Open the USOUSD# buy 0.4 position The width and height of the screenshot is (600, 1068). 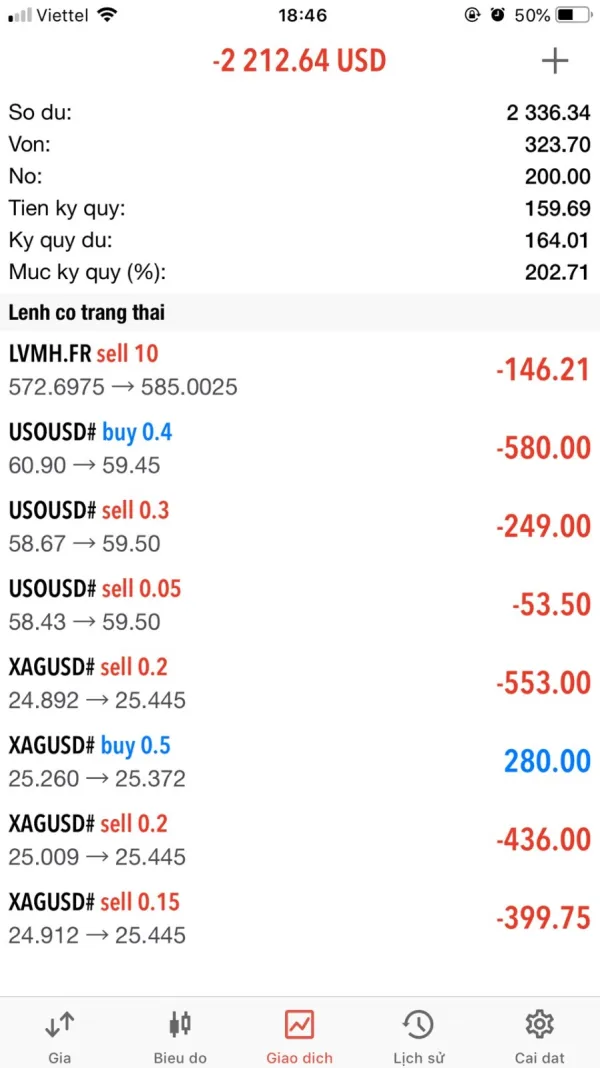click(300, 448)
